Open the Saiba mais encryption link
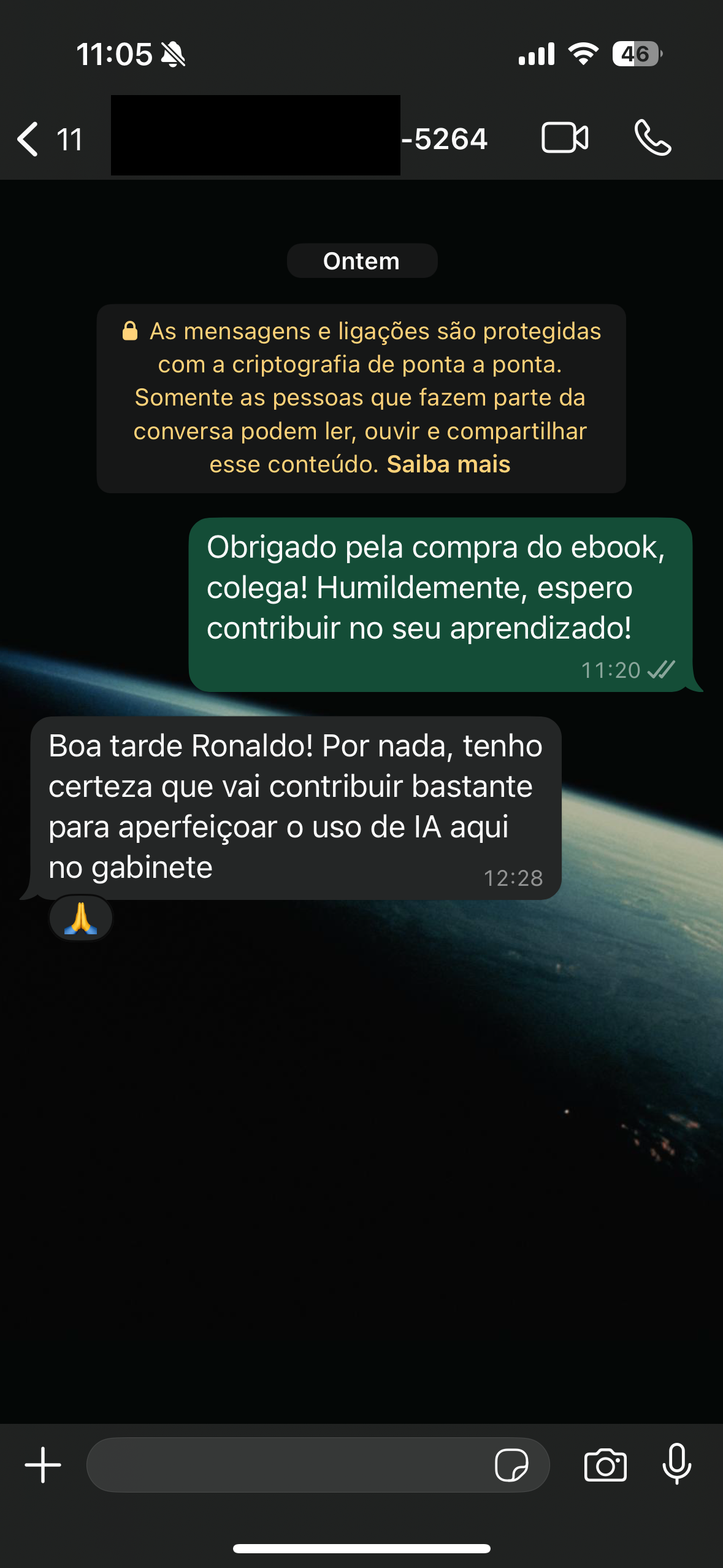This screenshot has height=1568, width=723. (448, 464)
